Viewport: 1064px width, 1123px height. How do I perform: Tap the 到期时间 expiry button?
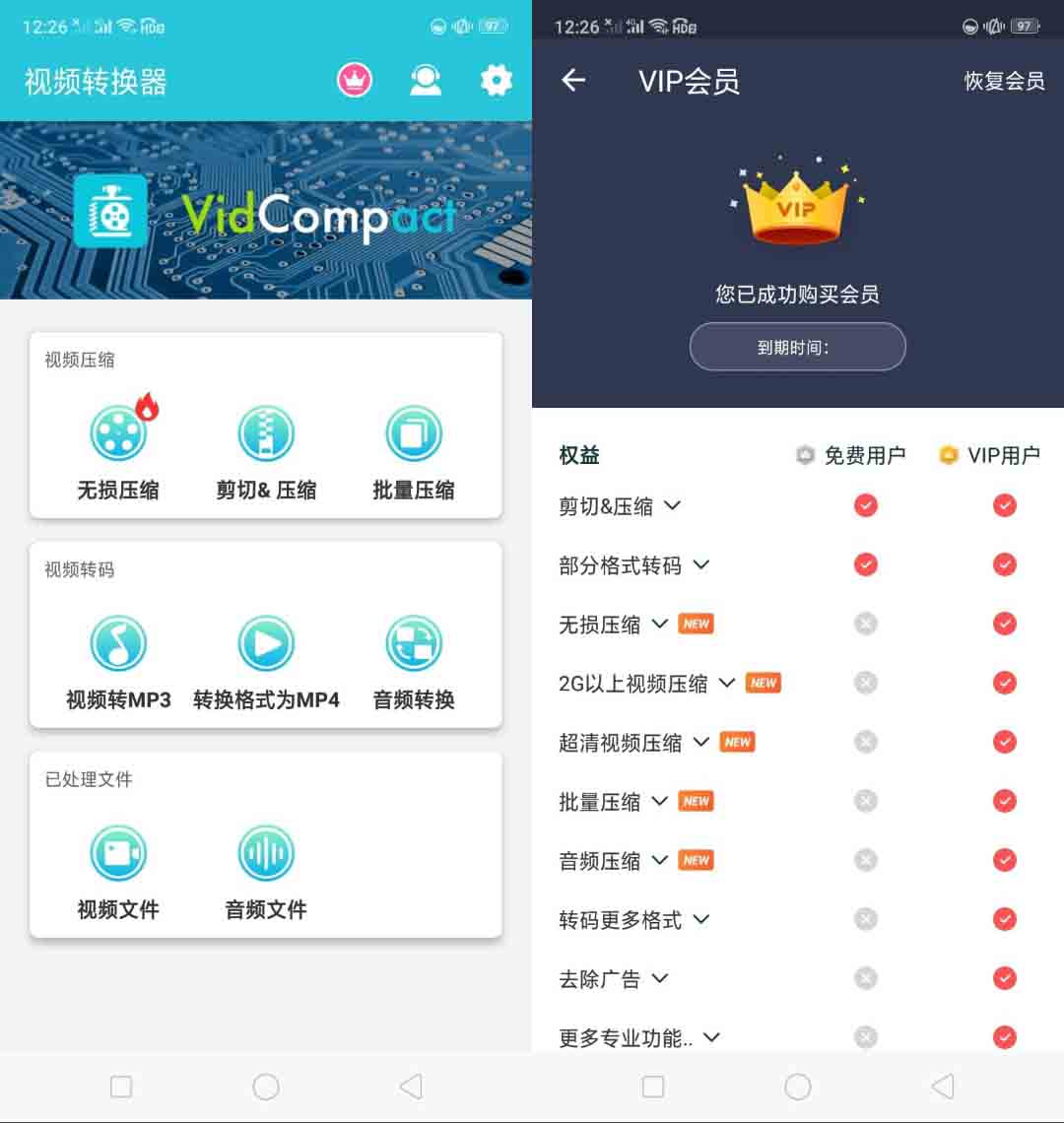797,347
